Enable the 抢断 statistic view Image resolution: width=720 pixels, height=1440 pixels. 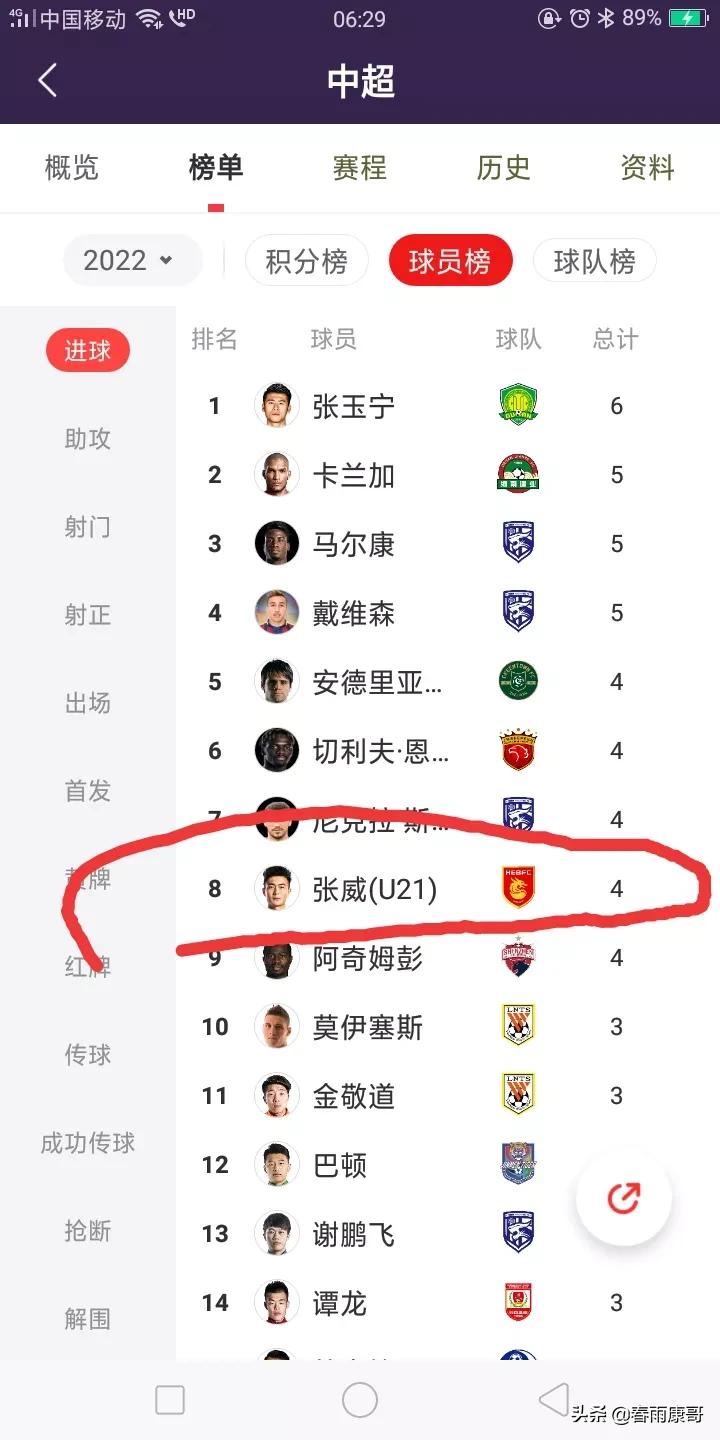click(87, 1230)
